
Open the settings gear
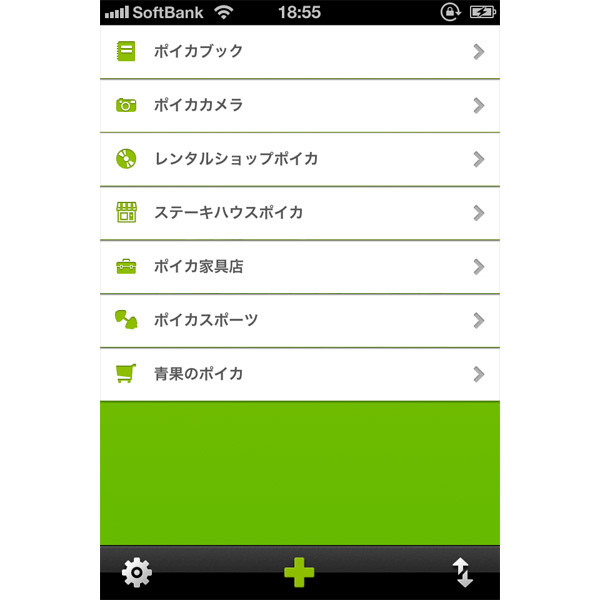coord(137,573)
